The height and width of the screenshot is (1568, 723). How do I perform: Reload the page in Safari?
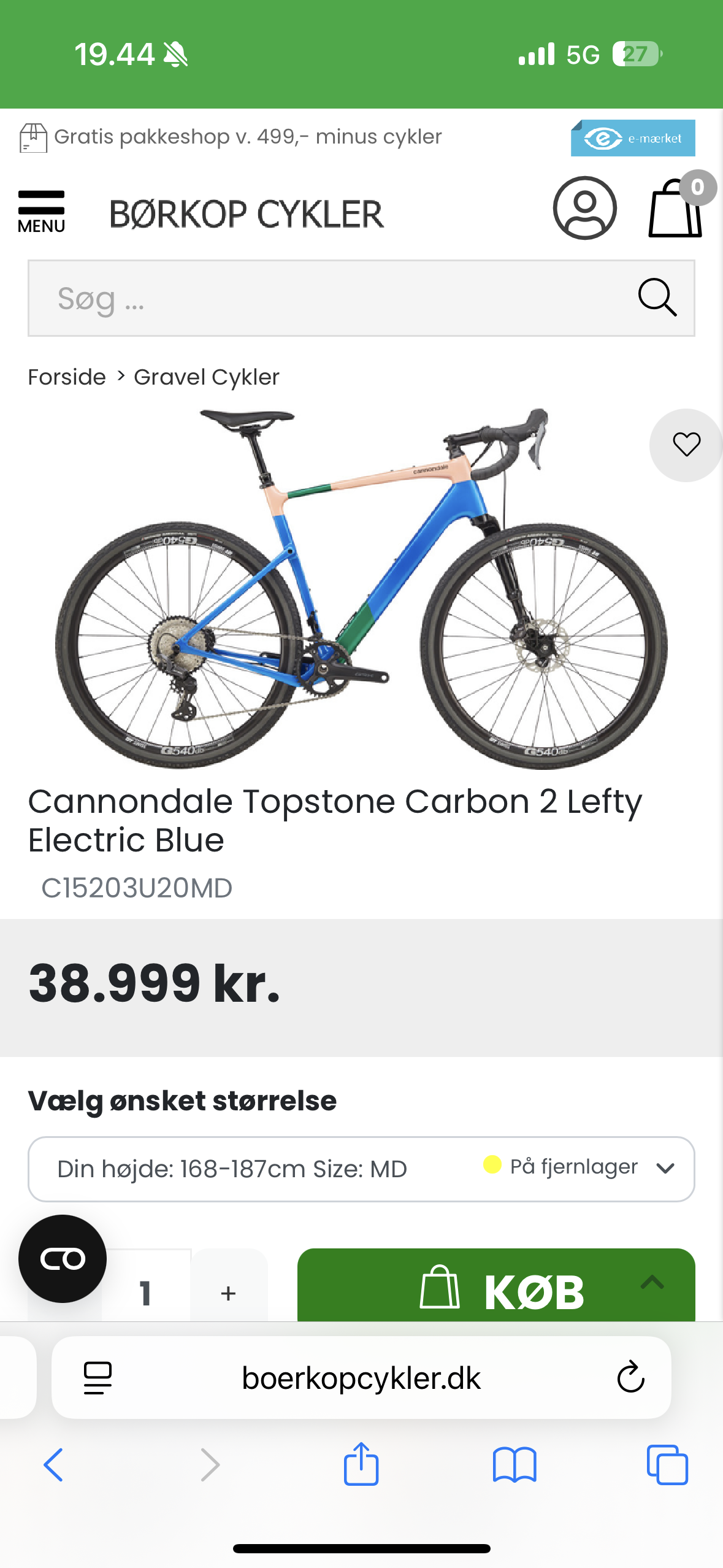click(630, 1378)
